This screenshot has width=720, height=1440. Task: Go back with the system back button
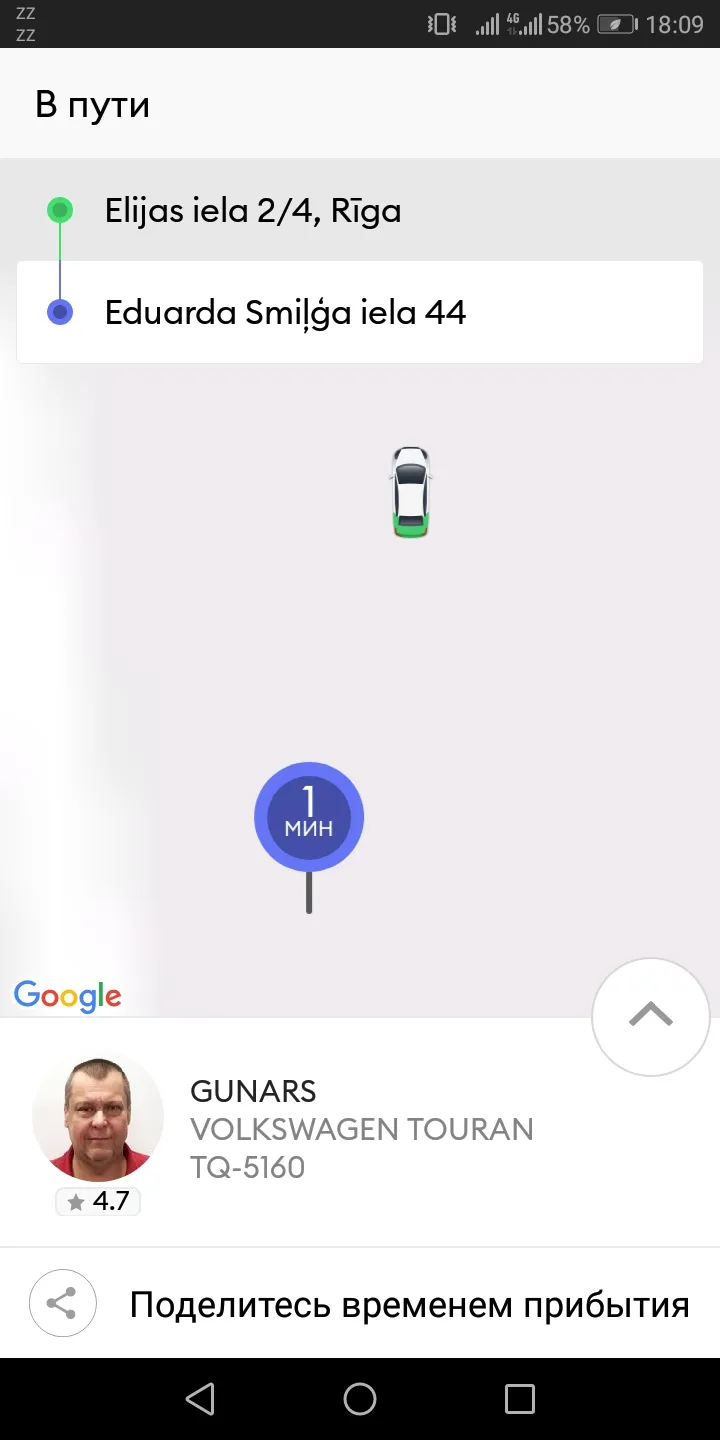tap(200, 1398)
